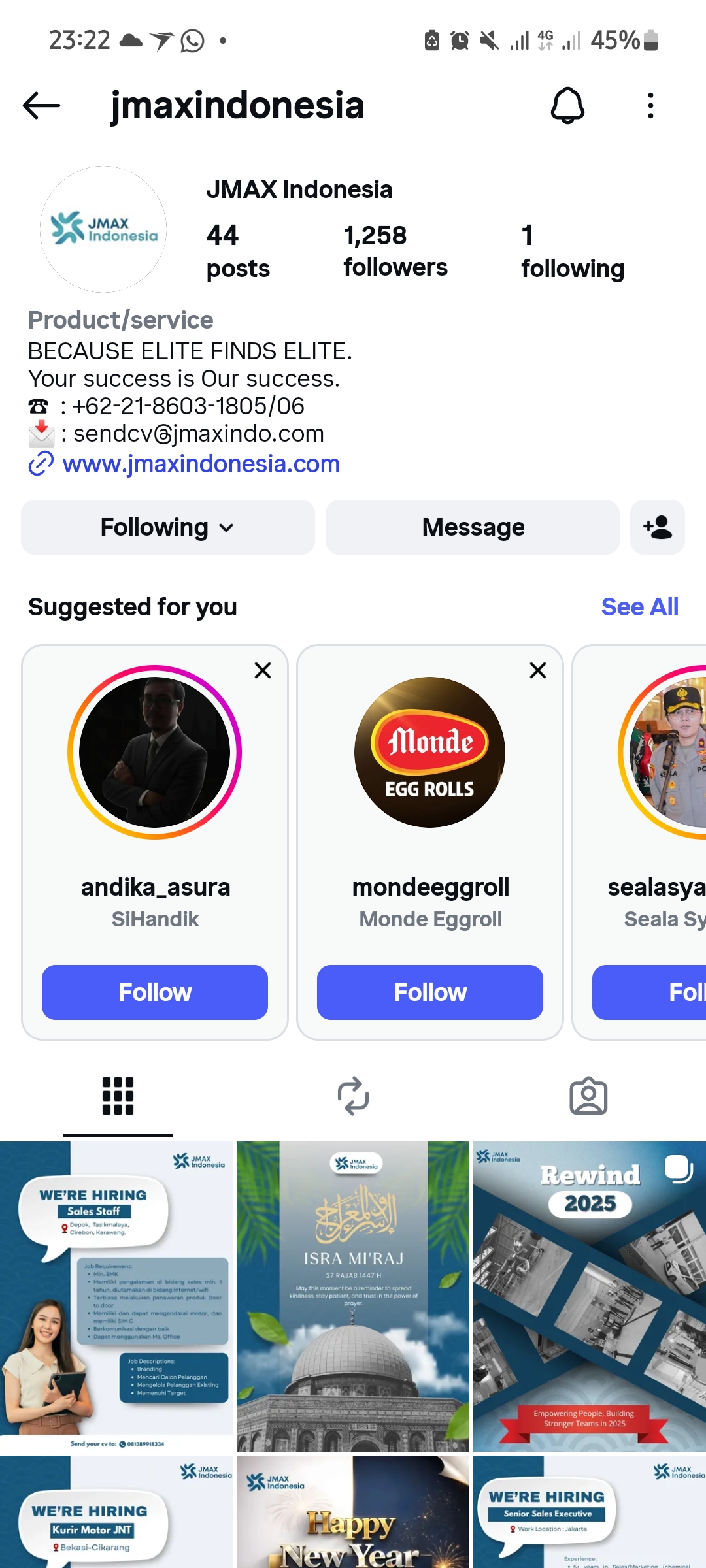Tap the add-person suggestions icon button
The height and width of the screenshot is (1568, 706).
(x=657, y=527)
